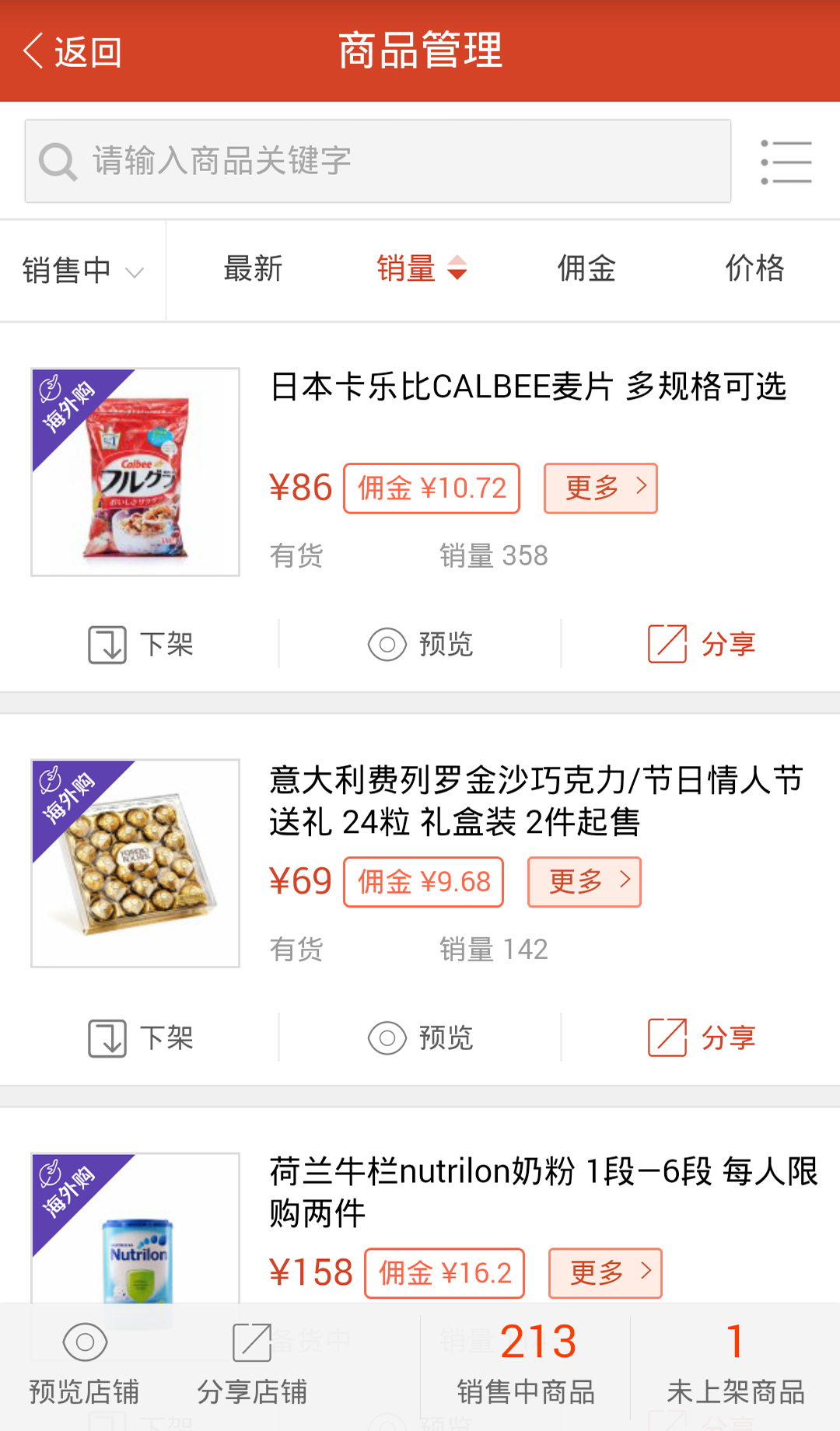Open 更多 for the 费列罗金沙巧克力 product
Viewport: 840px width, 1431px height.
pos(584,882)
